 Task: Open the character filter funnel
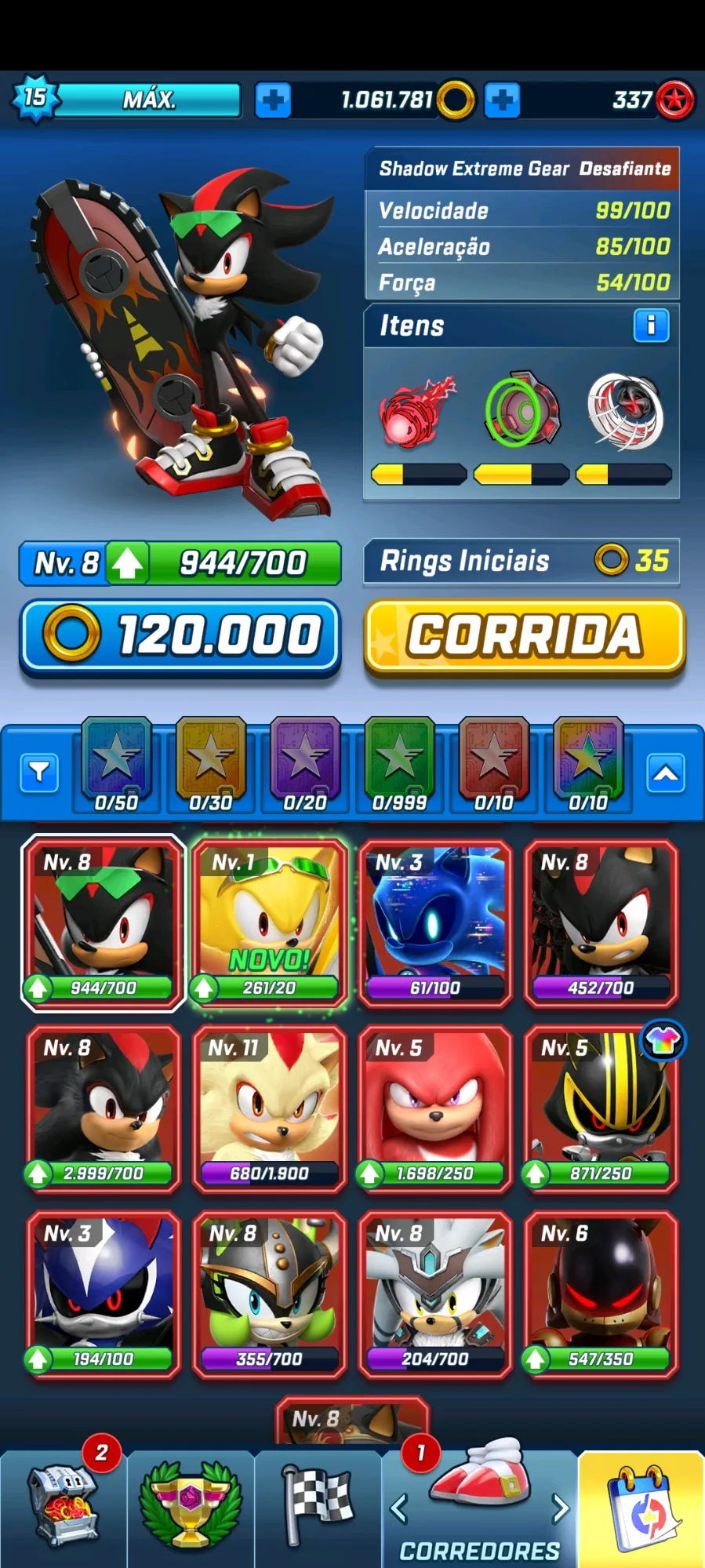[x=39, y=773]
